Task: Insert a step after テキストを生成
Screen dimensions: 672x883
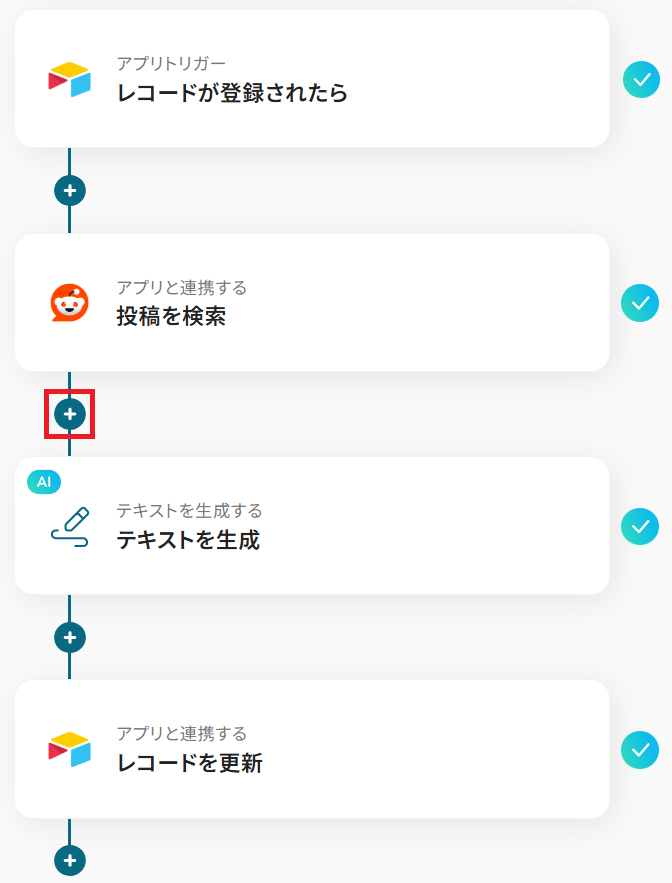Action: (70, 636)
